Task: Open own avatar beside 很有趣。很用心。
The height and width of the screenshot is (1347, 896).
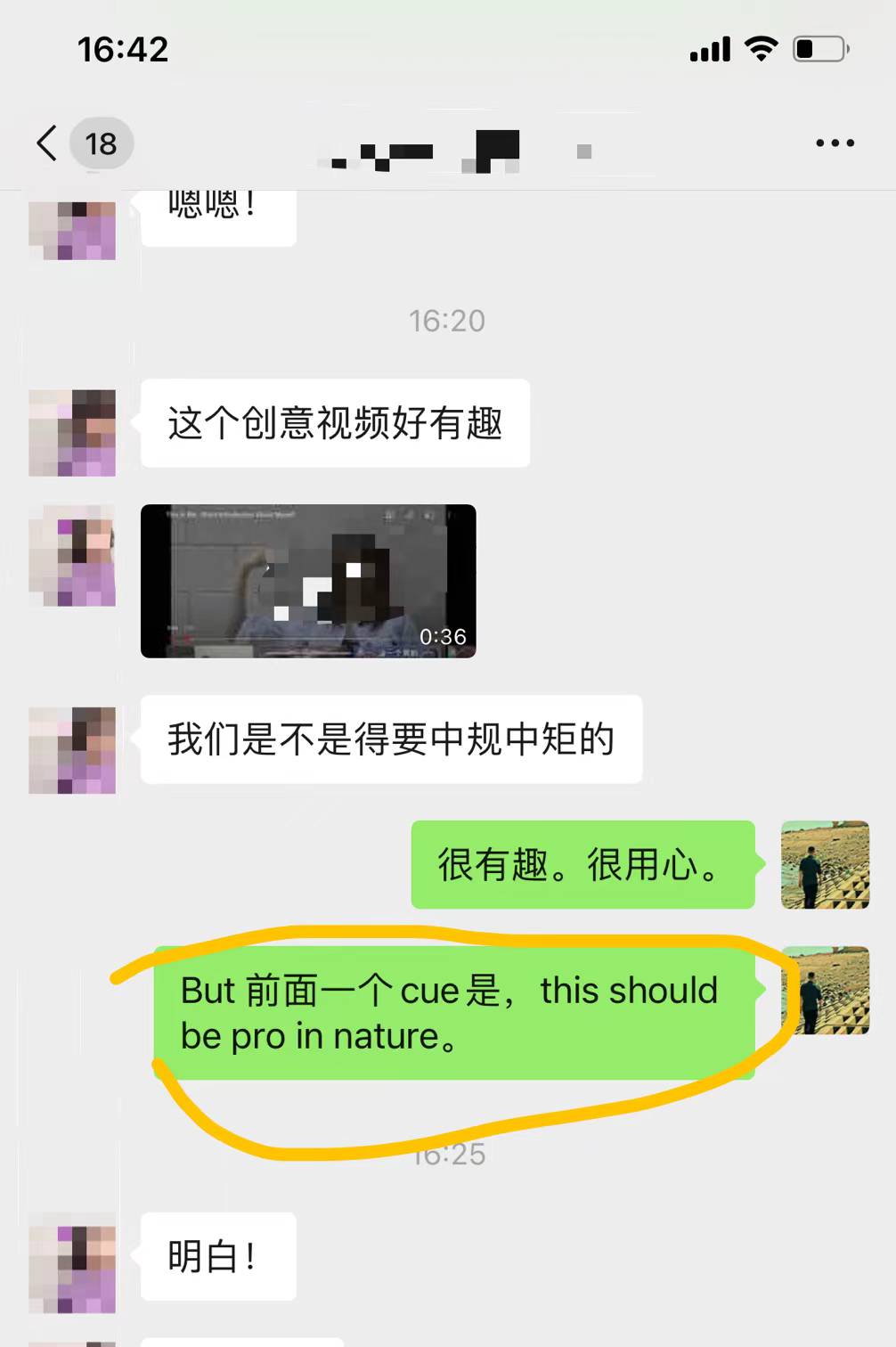Action: point(825,865)
